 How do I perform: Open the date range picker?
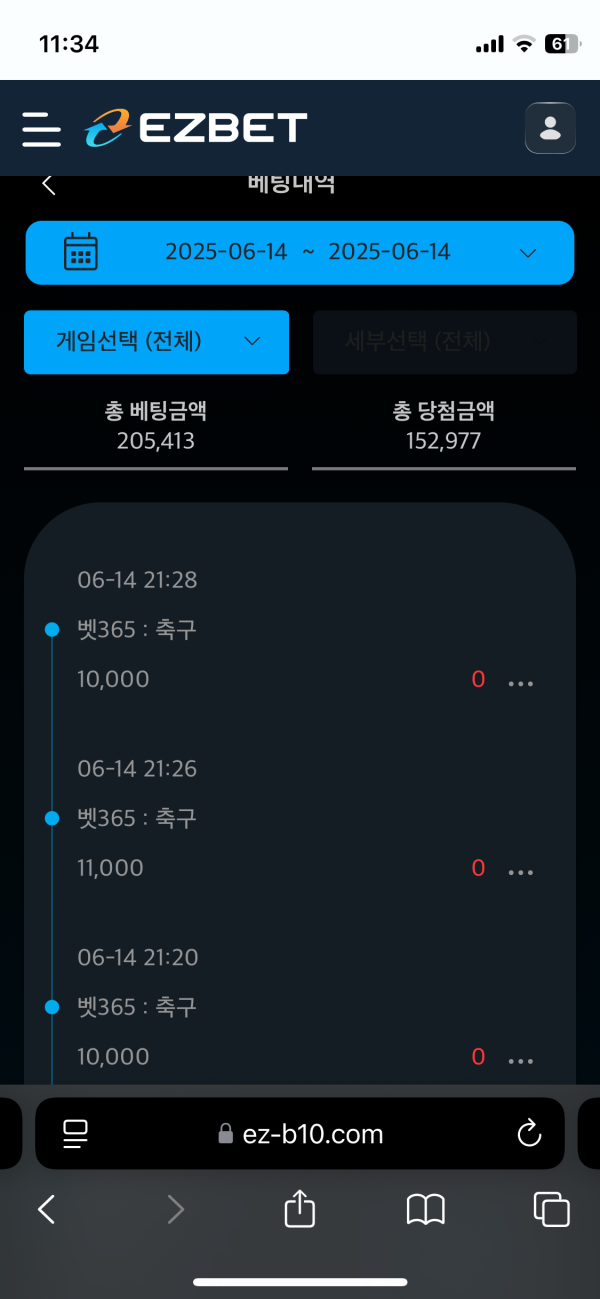pyautogui.click(x=300, y=253)
